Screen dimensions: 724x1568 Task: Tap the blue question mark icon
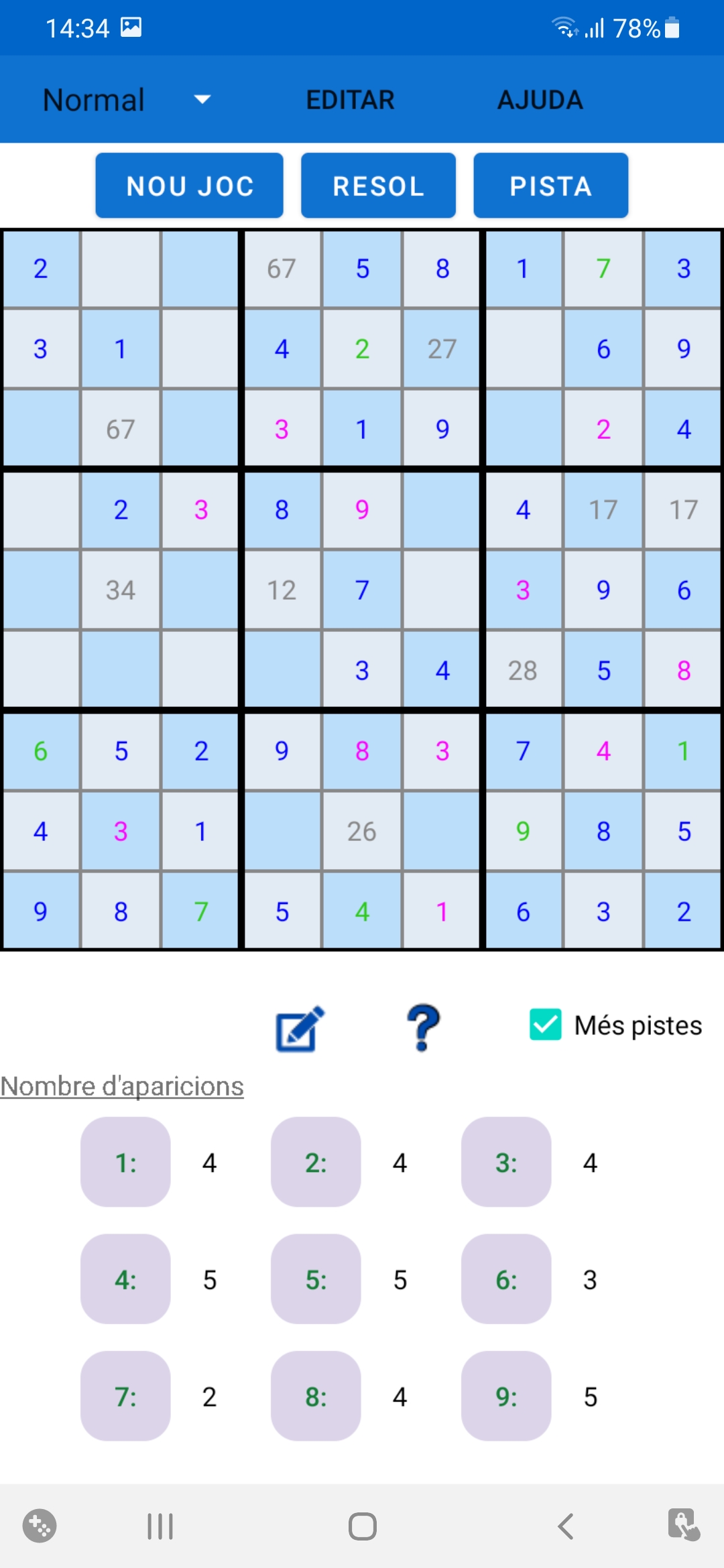click(x=423, y=1027)
